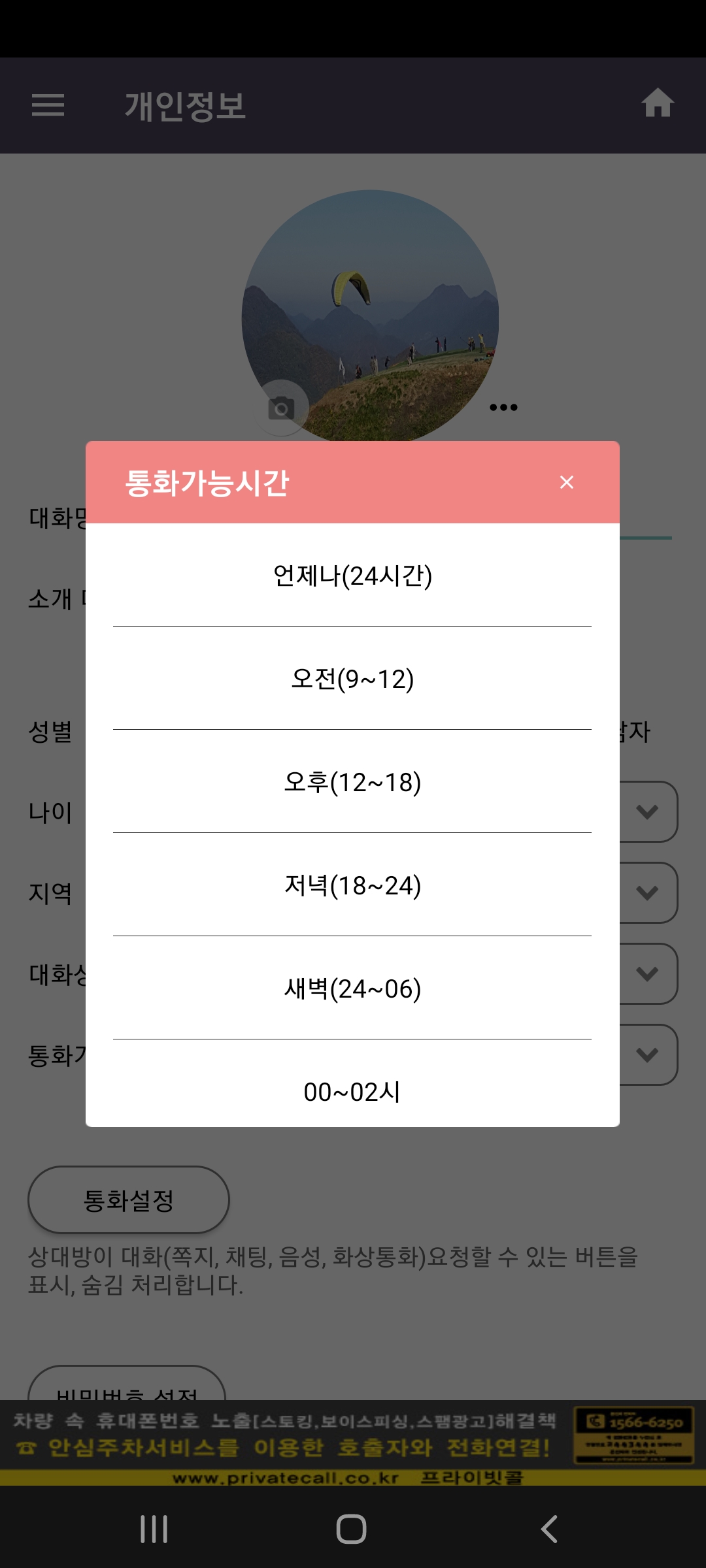Tap the system back button
706x1568 pixels.
pos(549,1529)
